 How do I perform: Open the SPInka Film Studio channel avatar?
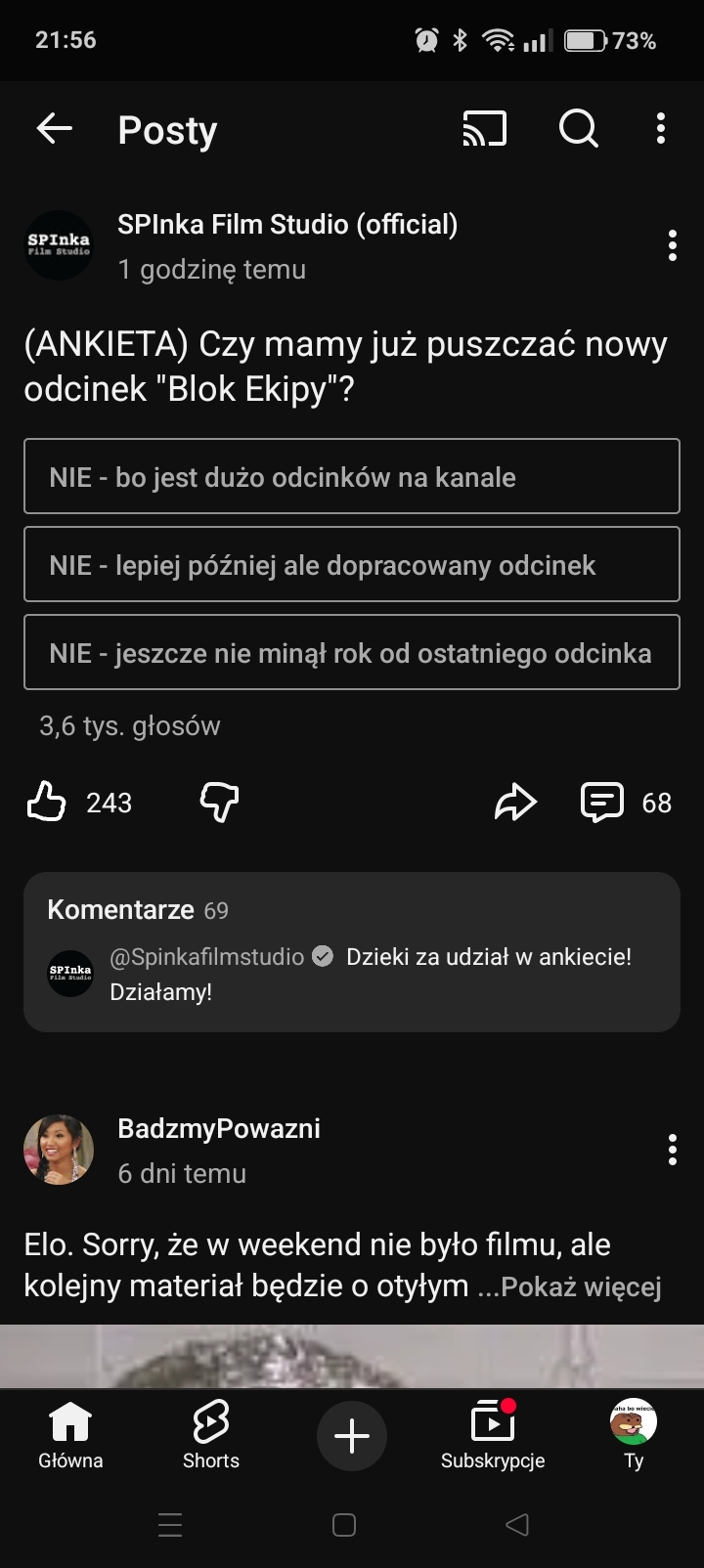pyautogui.click(x=59, y=245)
